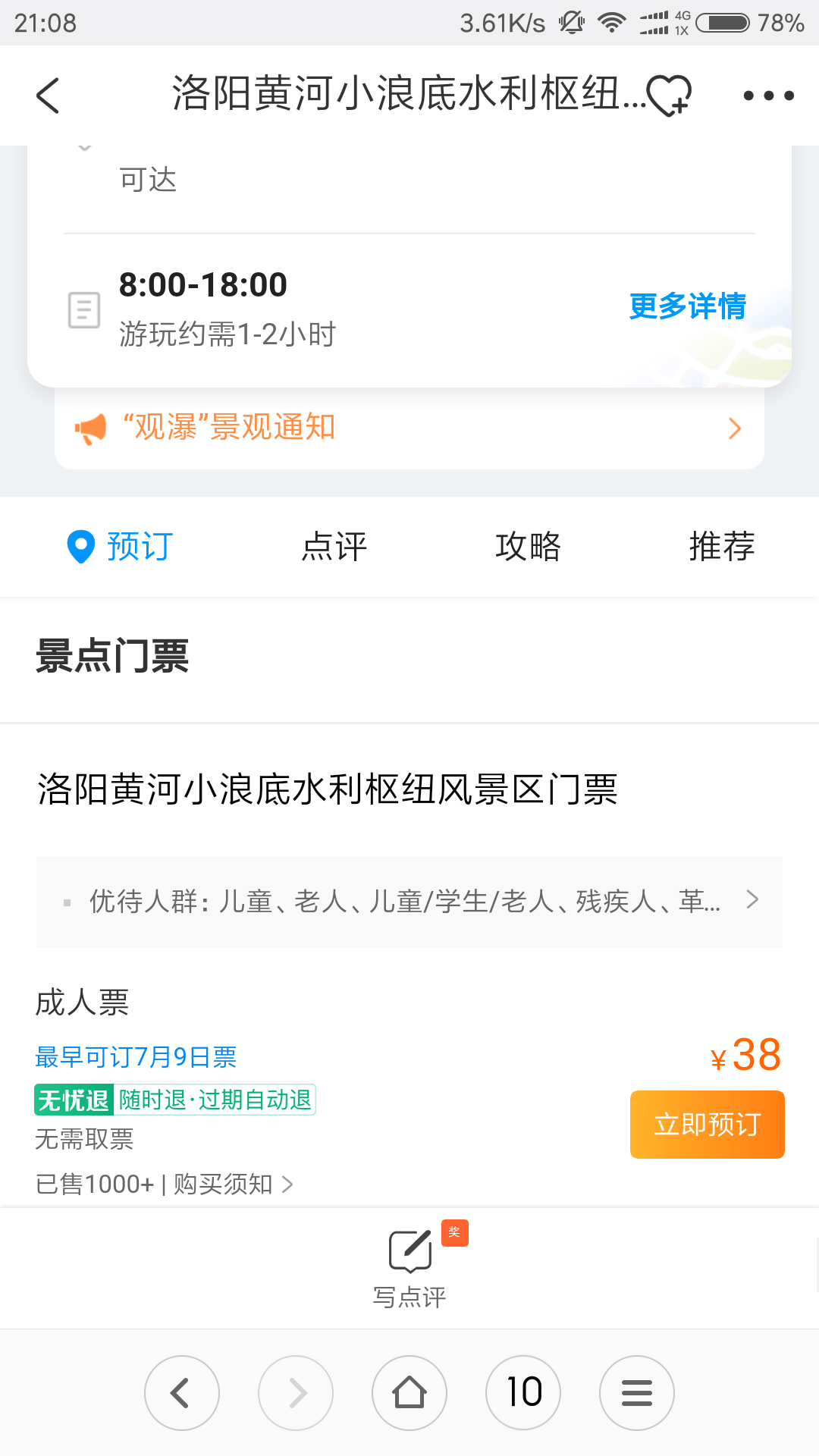The height and width of the screenshot is (1456, 819).
Task: Go back using the top-left arrow
Action: (x=48, y=96)
